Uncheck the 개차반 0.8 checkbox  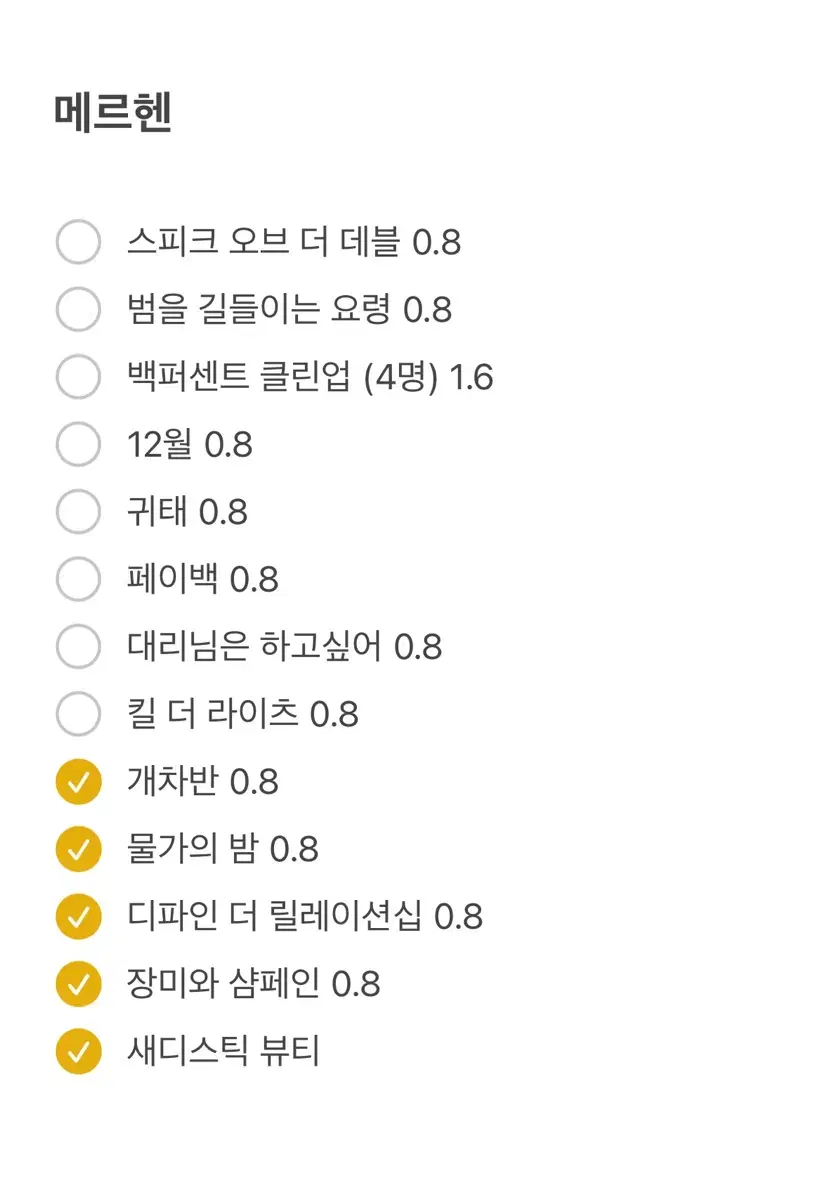point(78,782)
